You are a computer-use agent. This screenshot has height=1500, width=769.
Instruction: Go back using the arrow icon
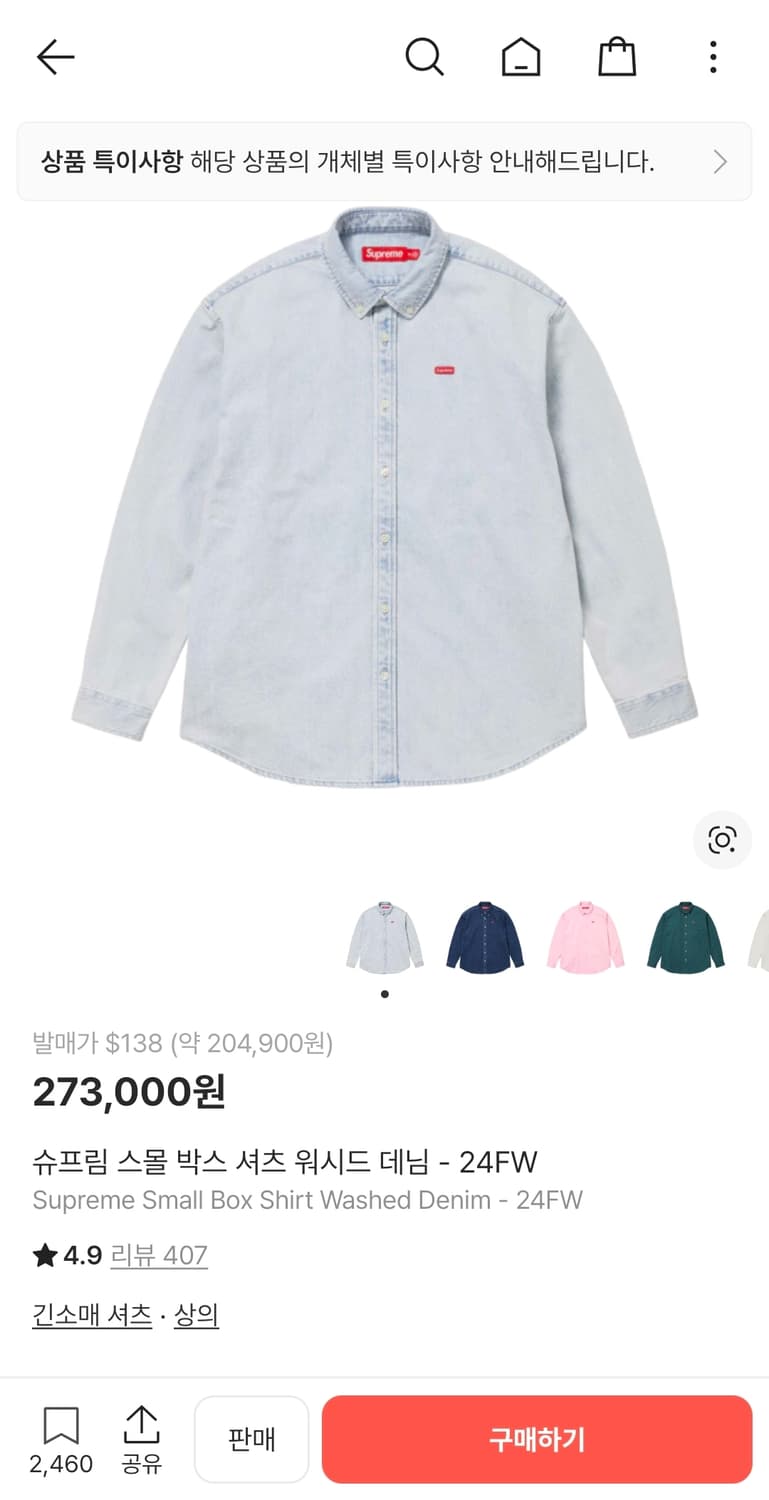pyautogui.click(x=55, y=57)
